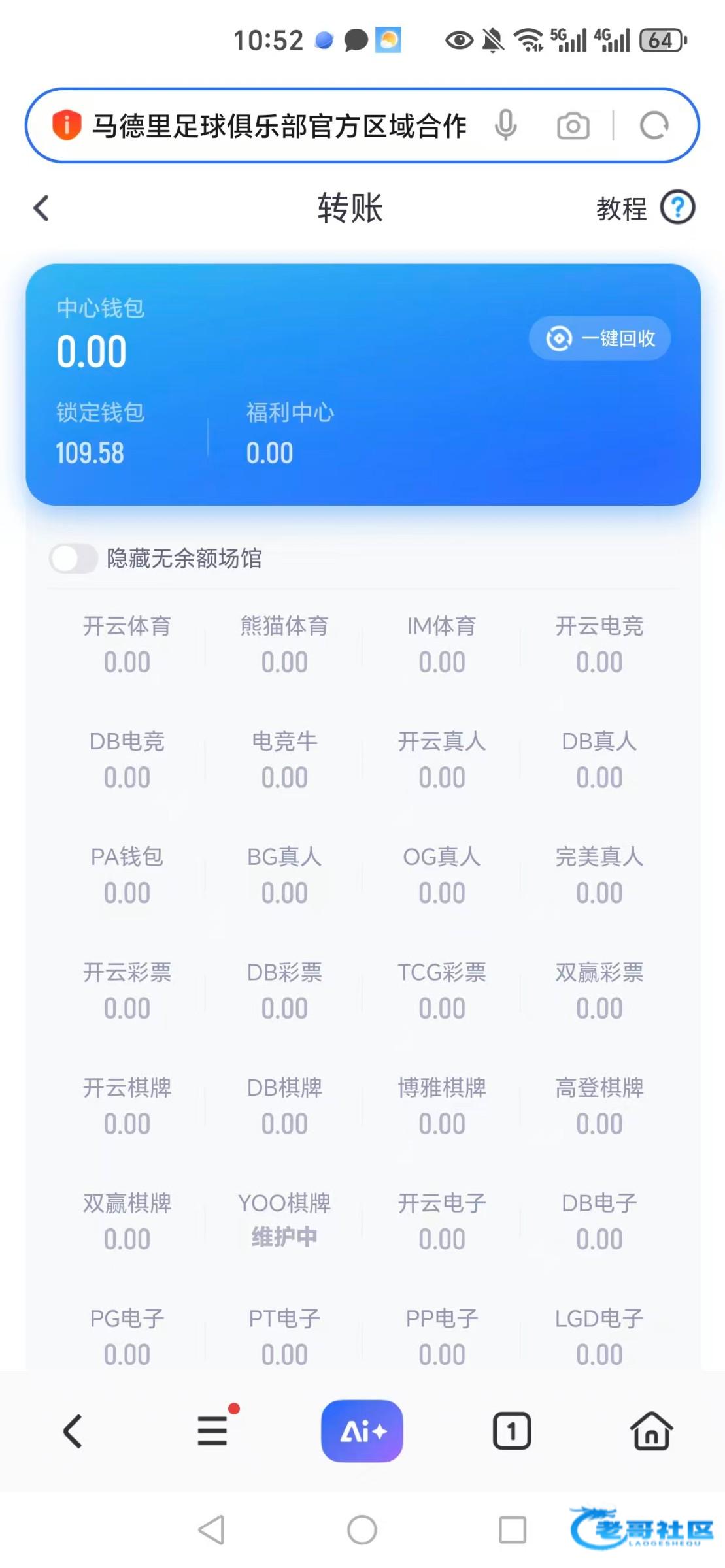Open the browser tabs switcher
This screenshot has height=1568, width=725.
point(511,1431)
